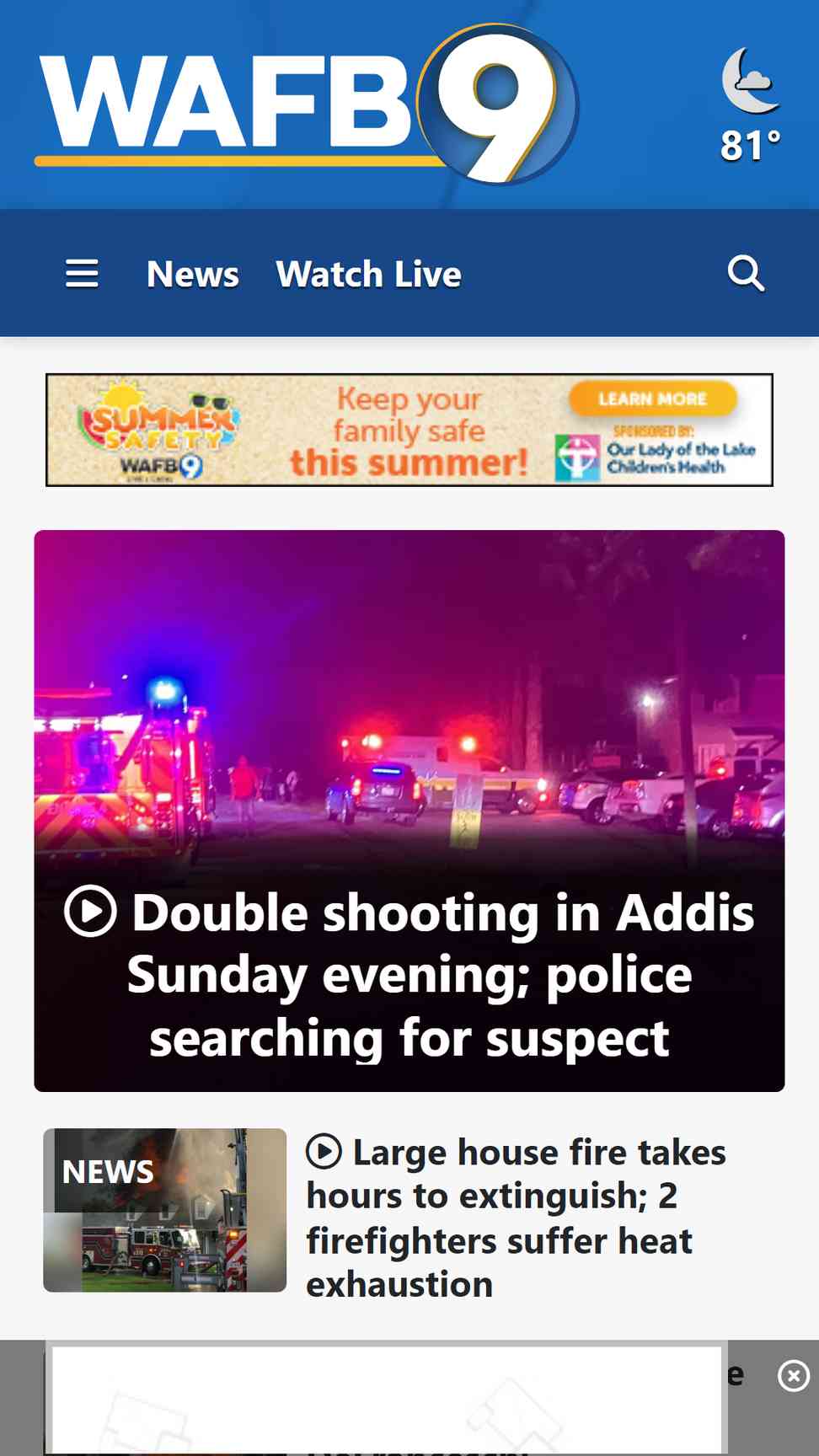The width and height of the screenshot is (819, 1456).
Task: Open the house fire photo tile
Action: (165, 1210)
